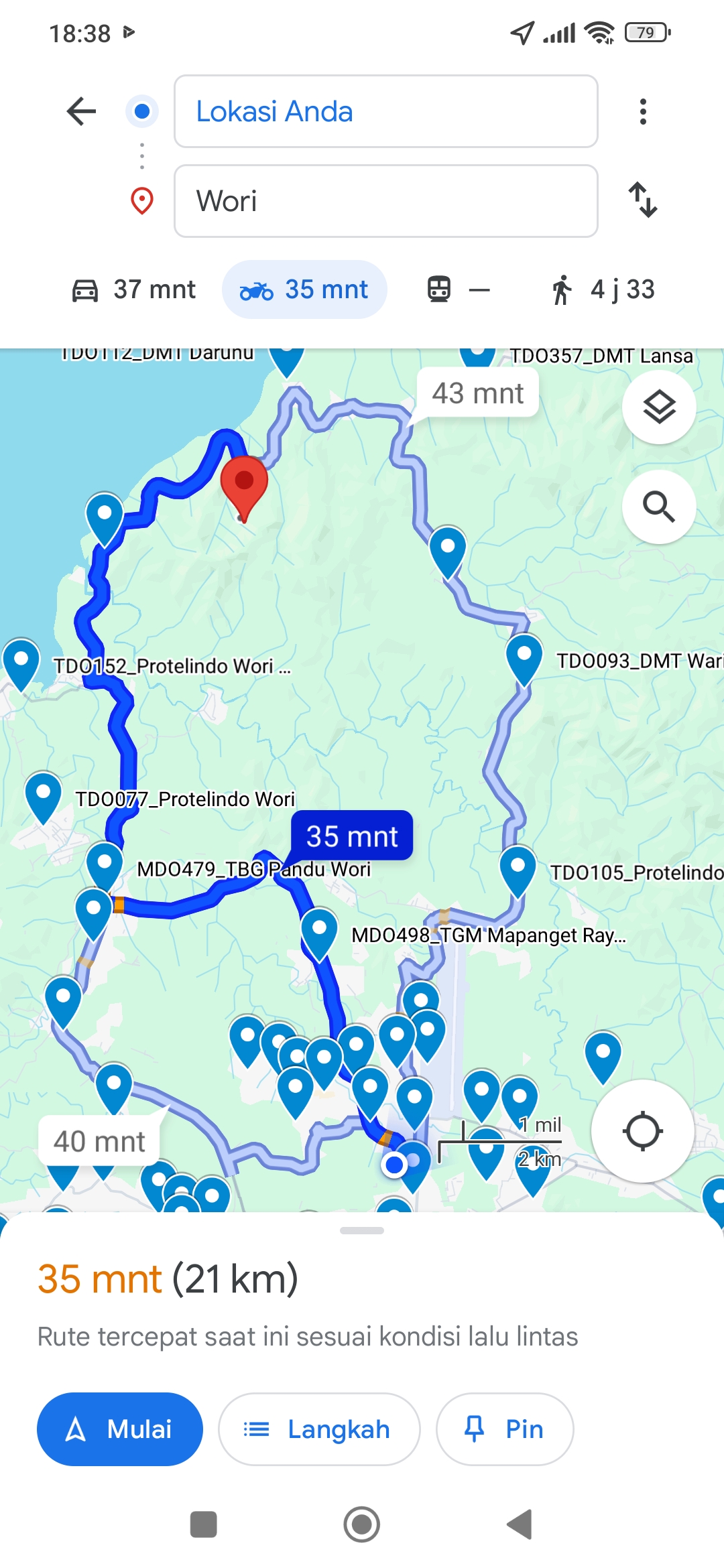Screen dimensions: 724x1568
Task: Select motorcycle mode 35 mnt
Action: click(304, 289)
